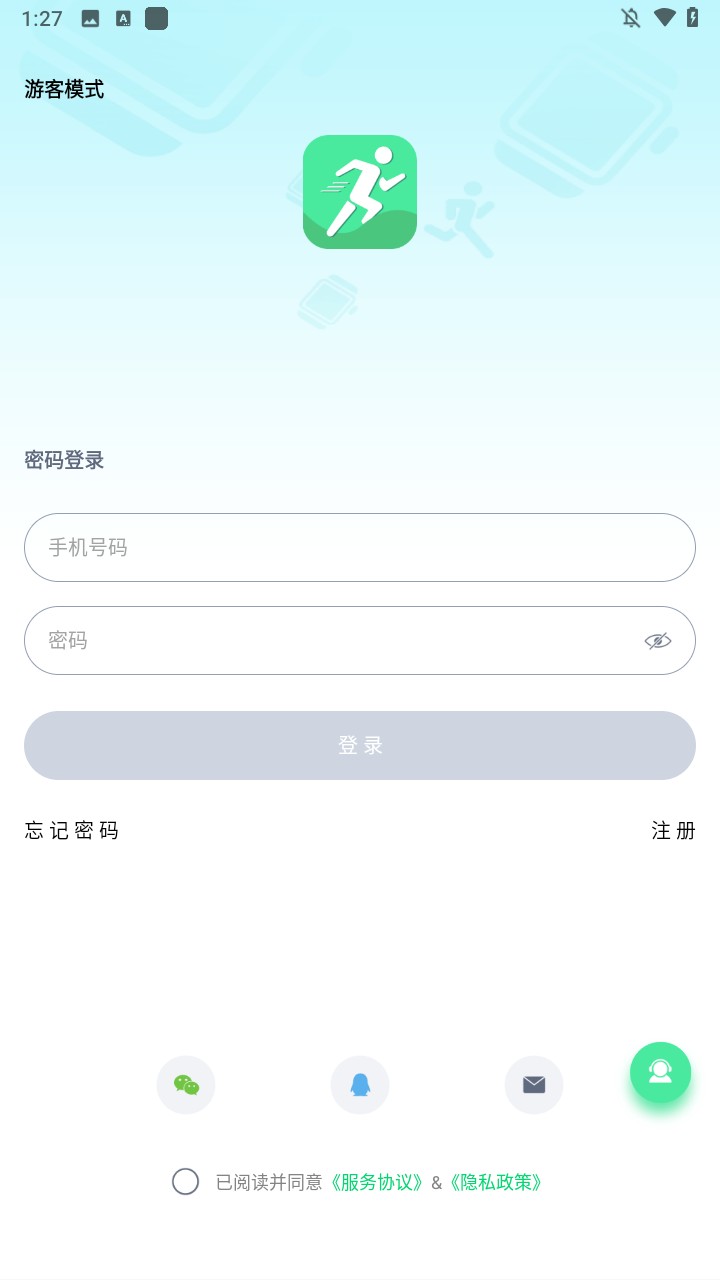Viewport: 720px width, 1280px height.
Task: Open notifications via status bar bell icon
Action: pos(630,18)
